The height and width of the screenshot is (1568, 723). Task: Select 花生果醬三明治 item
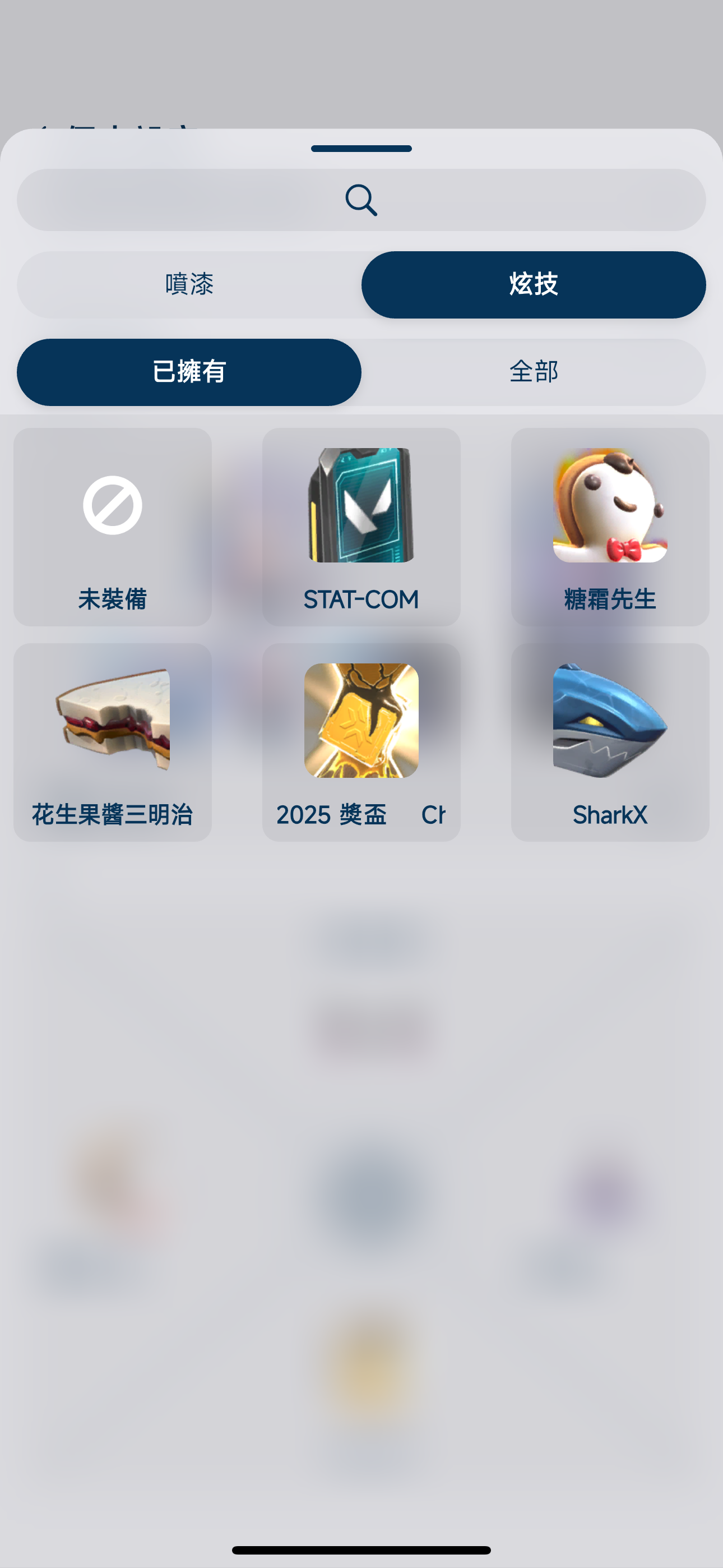click(x=113, y=742)
